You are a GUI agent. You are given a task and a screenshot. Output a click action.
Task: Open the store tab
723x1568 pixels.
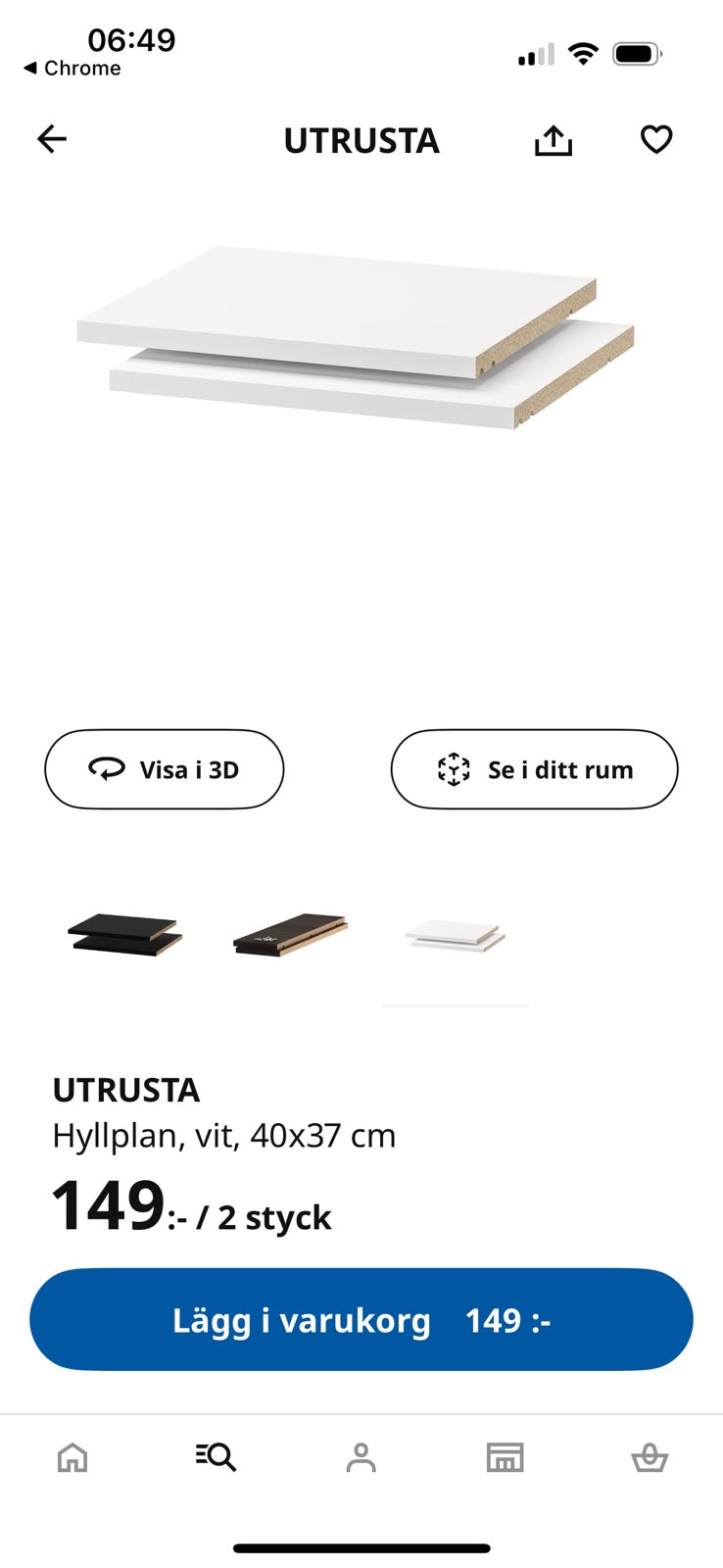pos(506,1457)
